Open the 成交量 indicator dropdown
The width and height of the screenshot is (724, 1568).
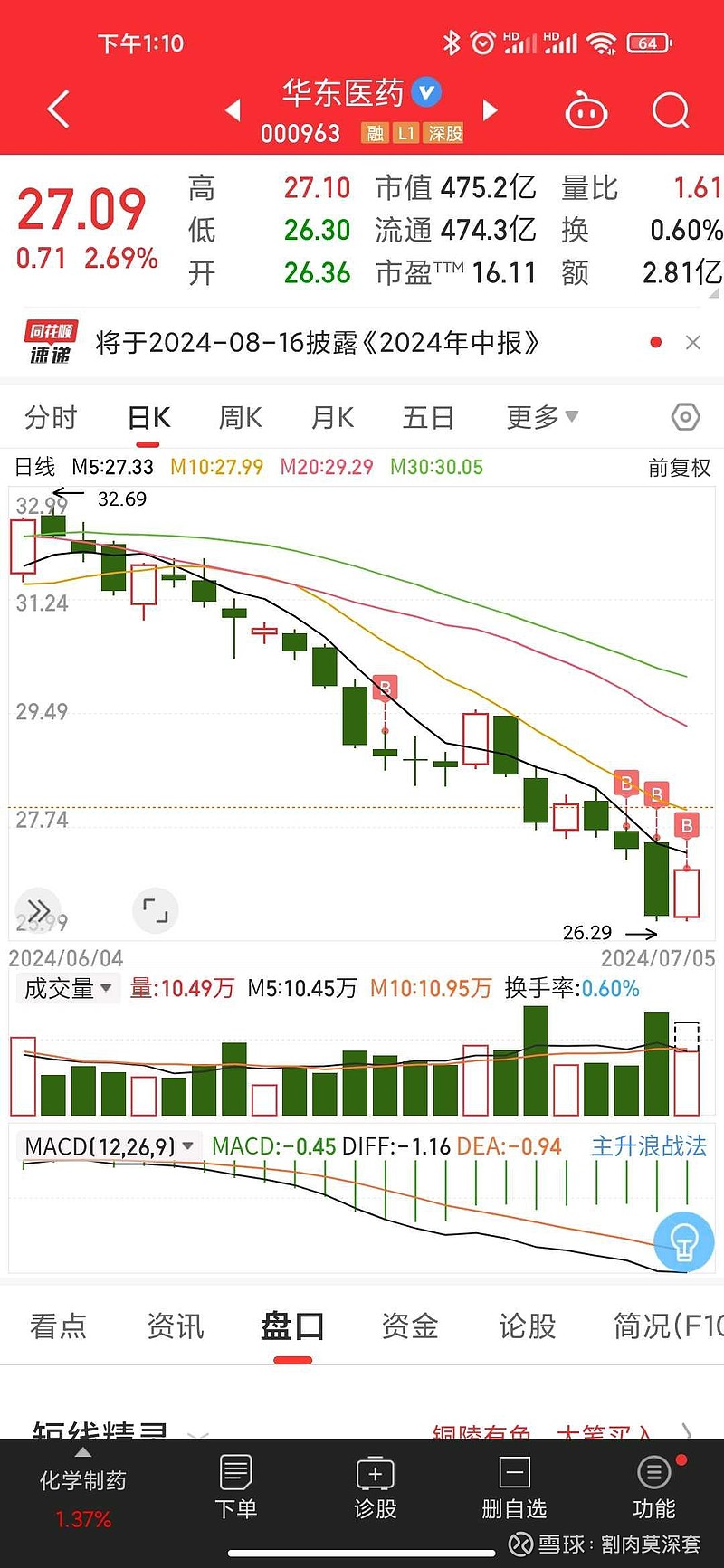[68, 988]
